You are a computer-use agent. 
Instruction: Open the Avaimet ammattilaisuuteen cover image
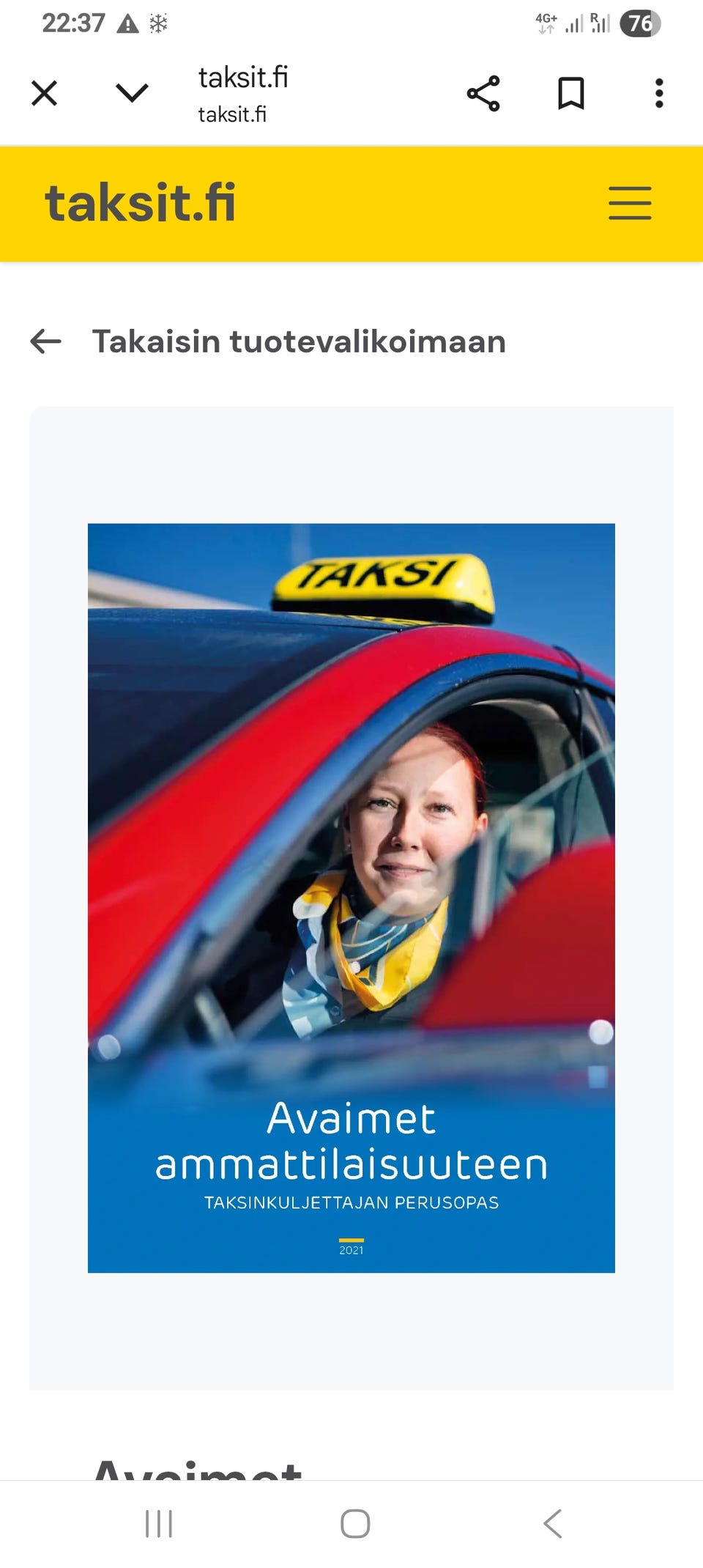tap(351, 898)
